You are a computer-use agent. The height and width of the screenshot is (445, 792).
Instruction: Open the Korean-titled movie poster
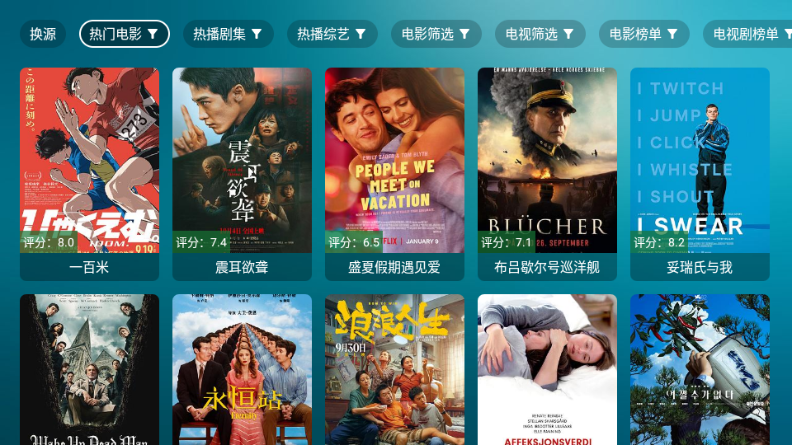tap(699, 370)
